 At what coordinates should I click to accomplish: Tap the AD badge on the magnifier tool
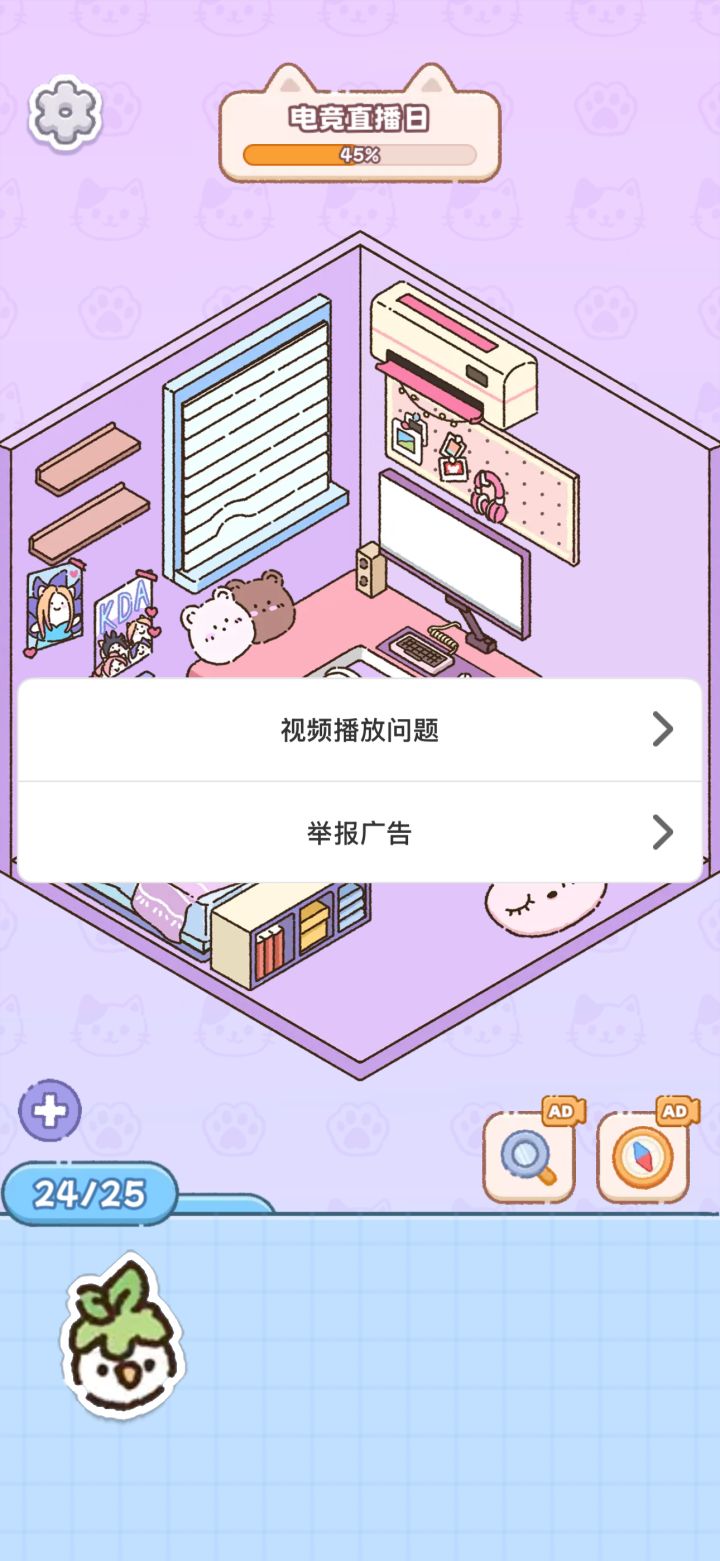point(563,1110)
